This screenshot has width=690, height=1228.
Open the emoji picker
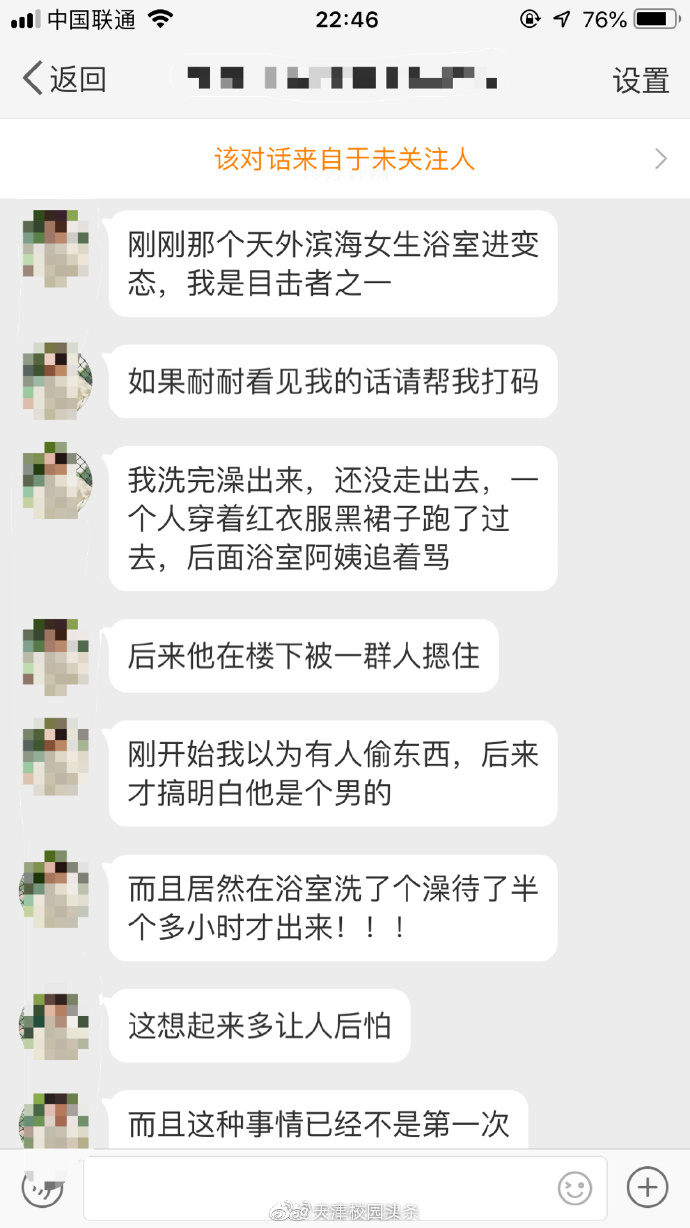(x=575, y=1188)
